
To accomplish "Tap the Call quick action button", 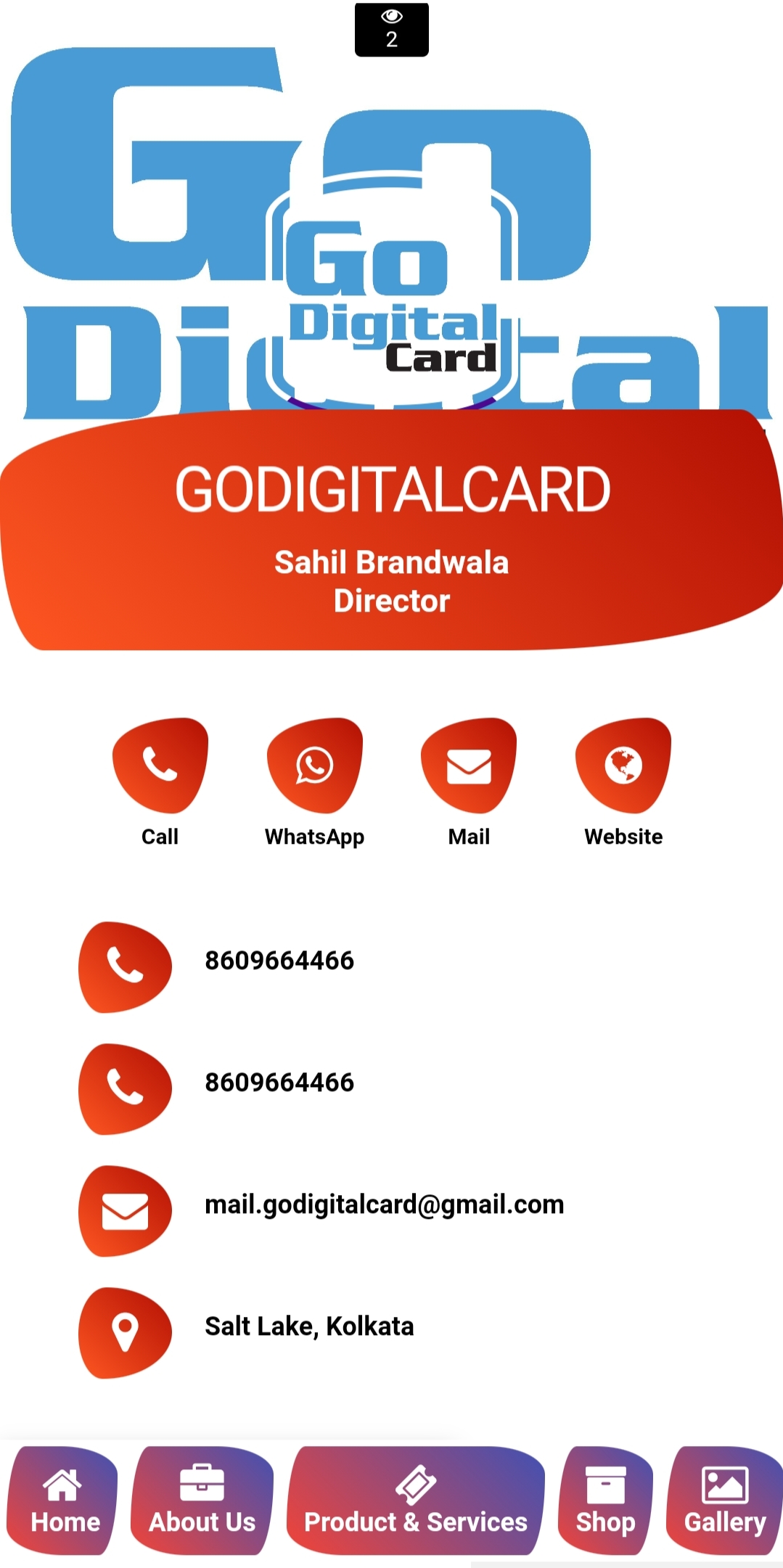I will [x=160, y=766].
